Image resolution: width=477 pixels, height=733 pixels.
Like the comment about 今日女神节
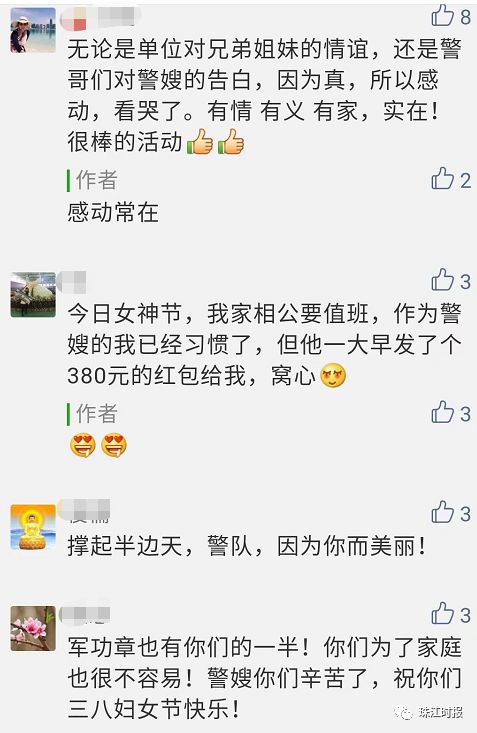coord(442,280)
